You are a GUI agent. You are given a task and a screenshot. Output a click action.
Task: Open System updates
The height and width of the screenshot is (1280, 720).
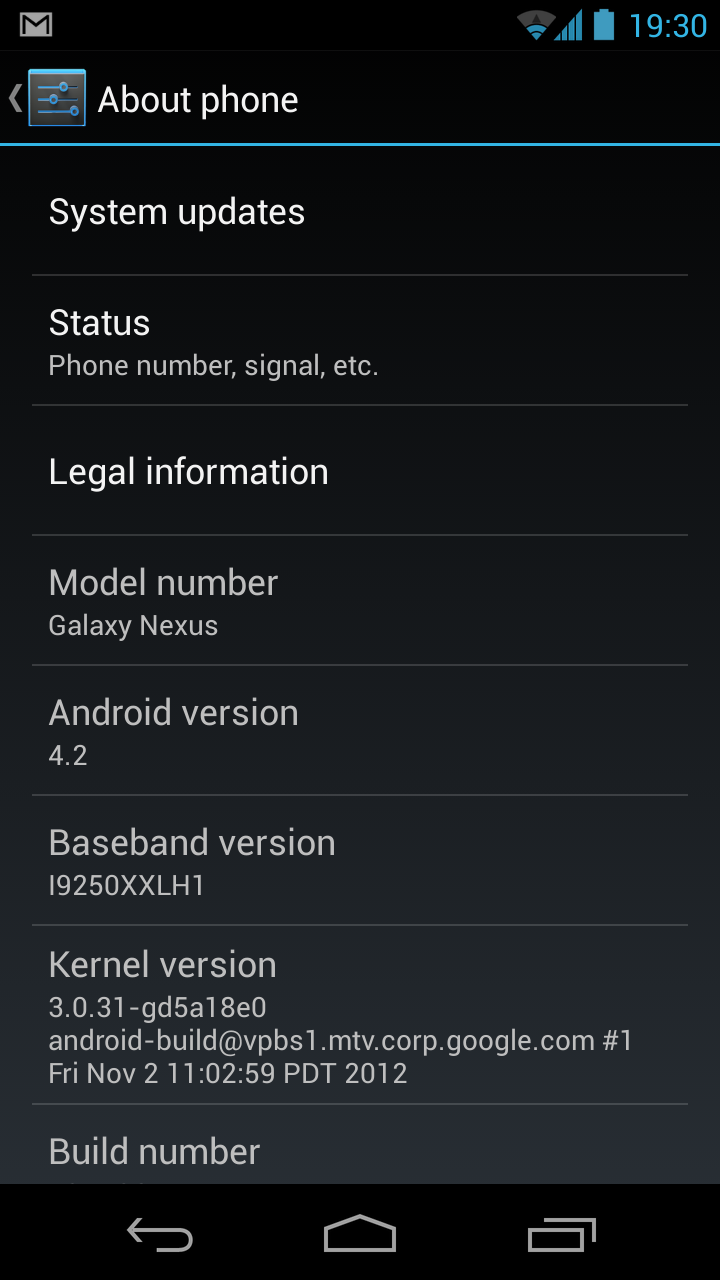click(360, 211)
